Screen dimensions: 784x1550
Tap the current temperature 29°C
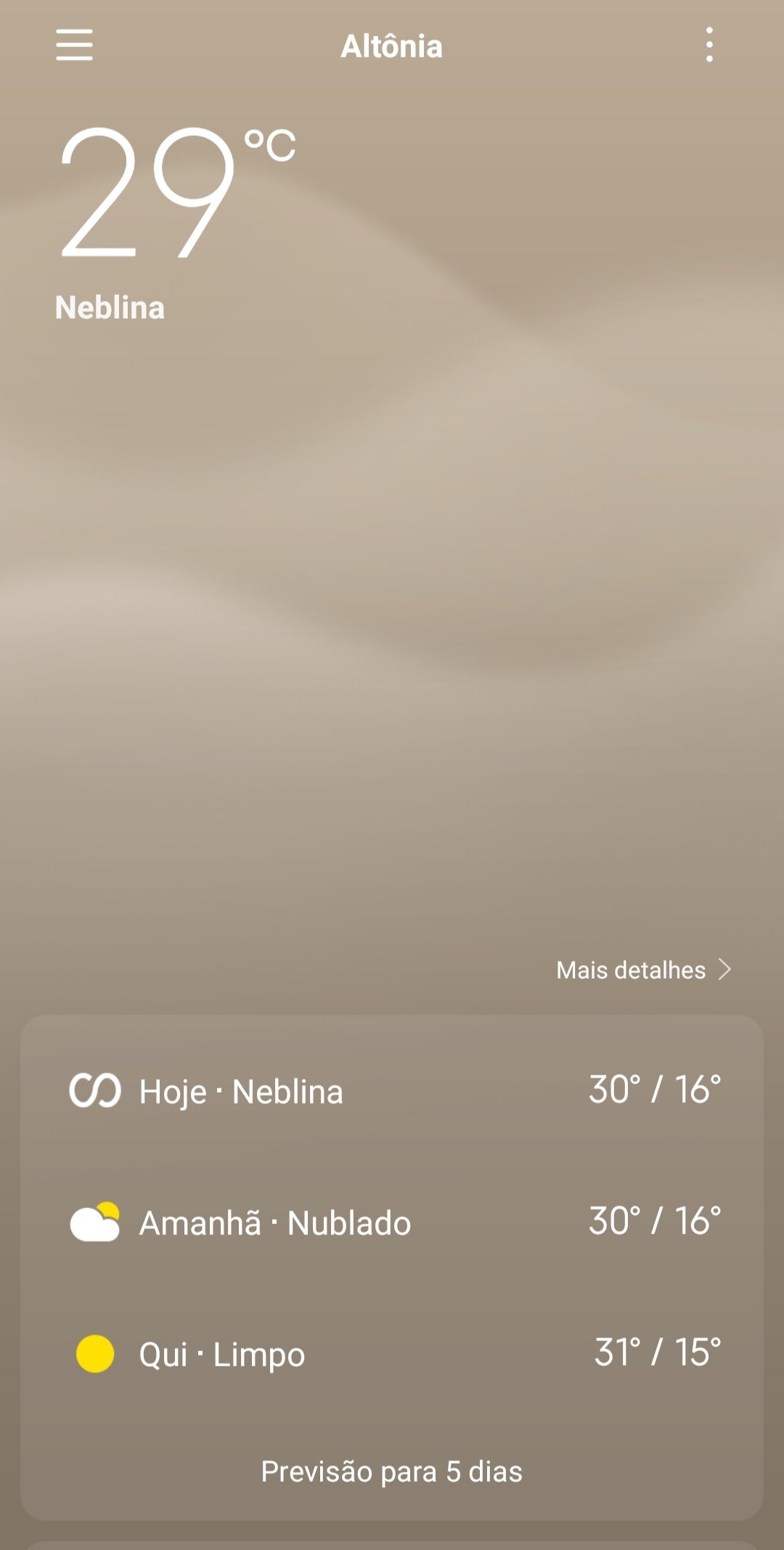(x=178, y=192)
